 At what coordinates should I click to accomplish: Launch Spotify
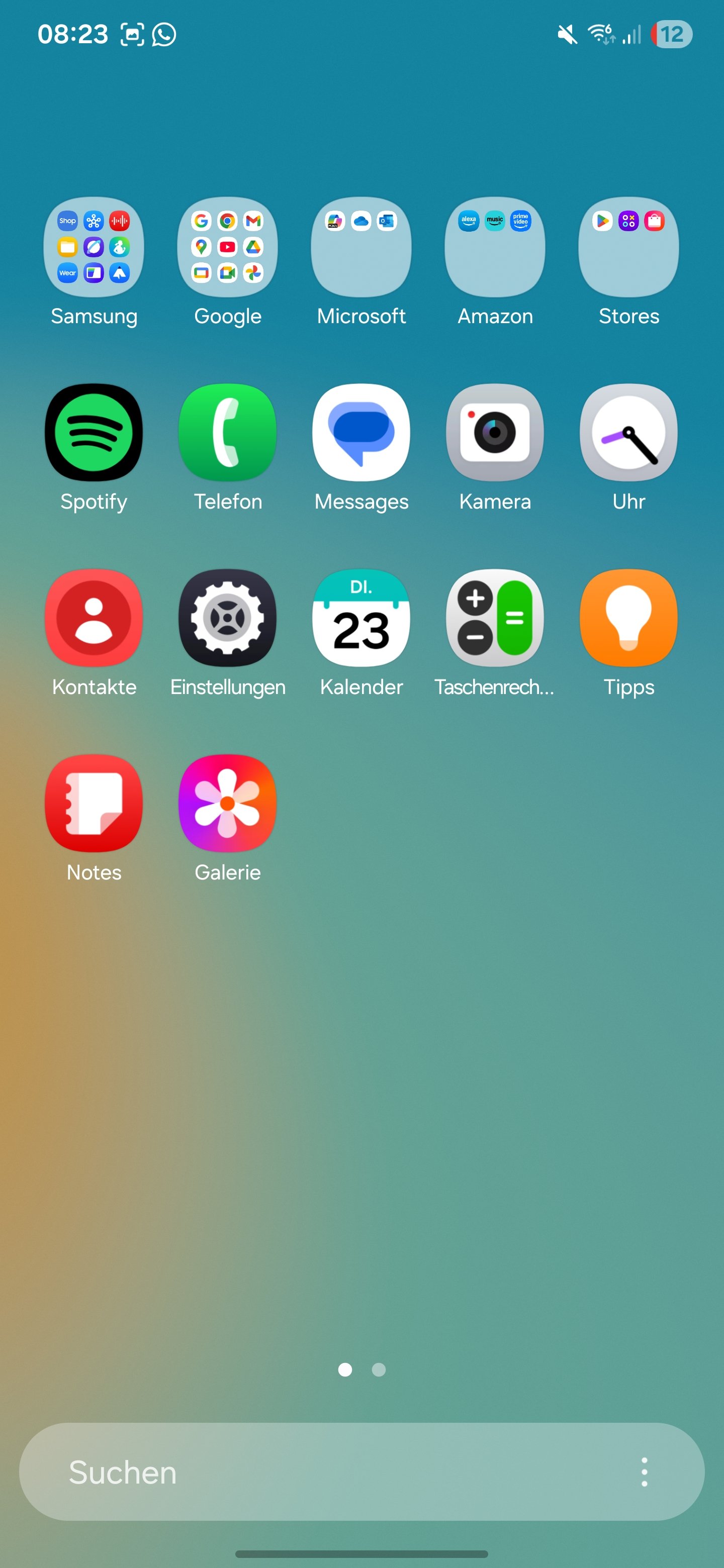[x=94, y=432]
